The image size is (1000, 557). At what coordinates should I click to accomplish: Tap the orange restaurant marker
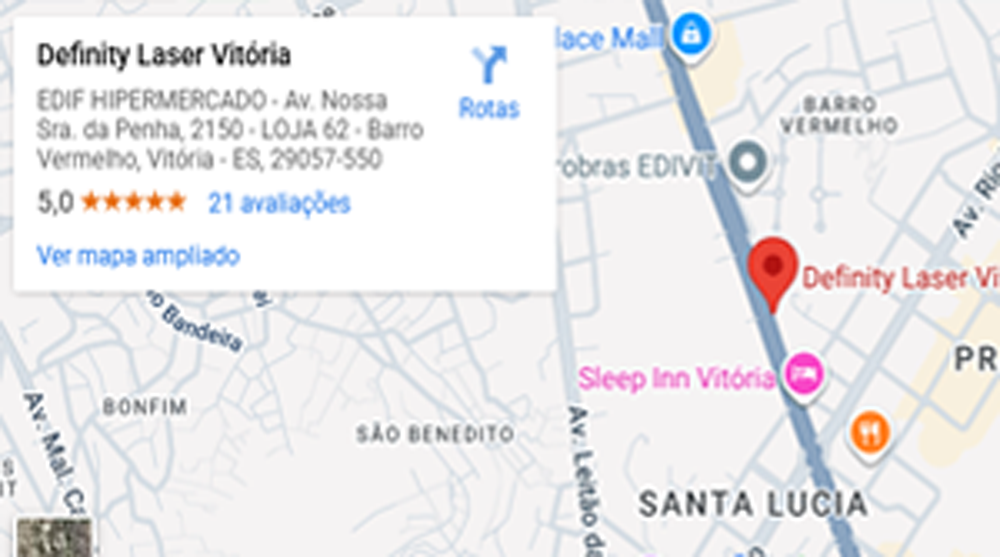pyautogui.click(x=869, y=432)
